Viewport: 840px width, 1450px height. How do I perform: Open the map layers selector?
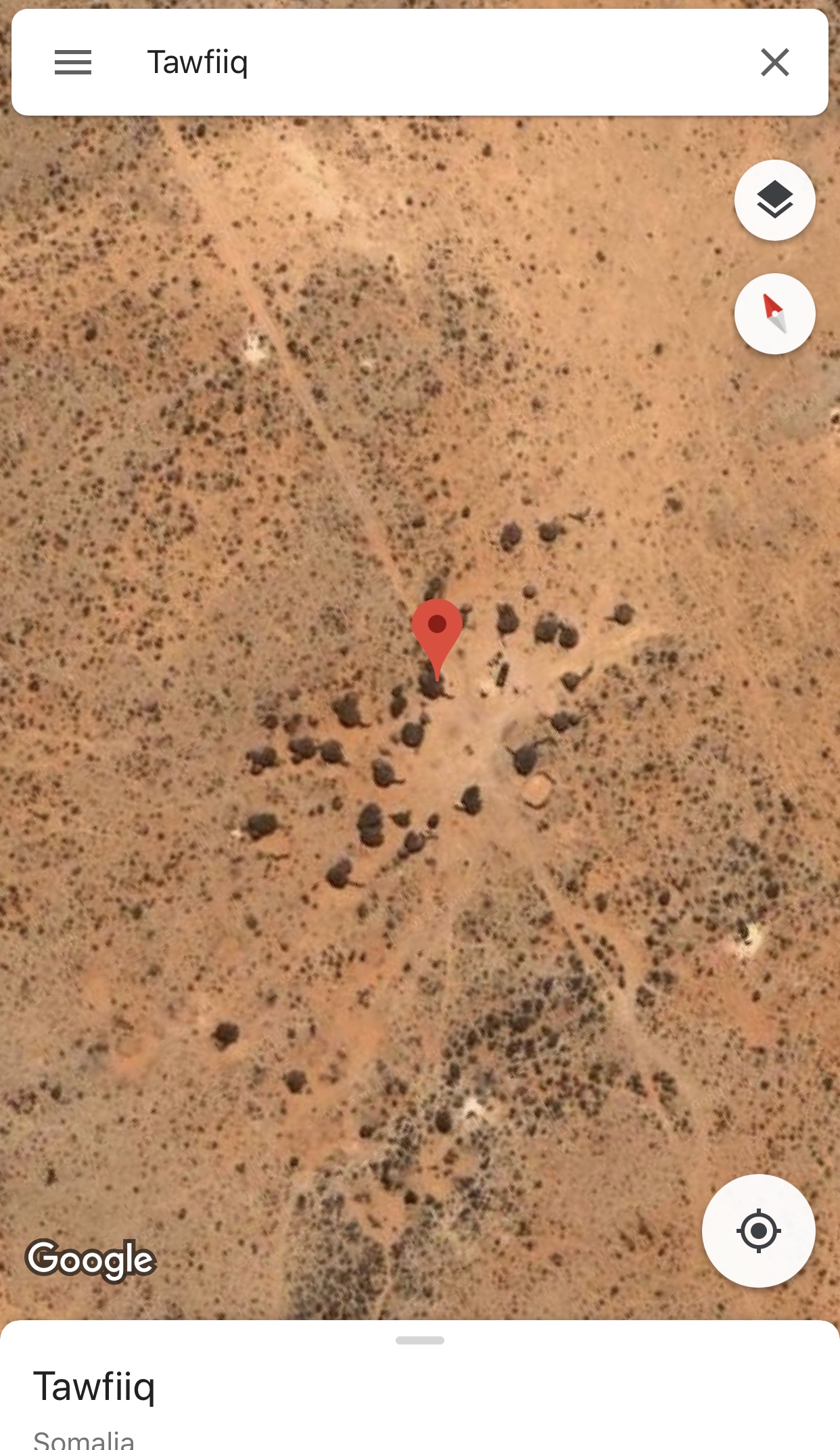(774, 200)
